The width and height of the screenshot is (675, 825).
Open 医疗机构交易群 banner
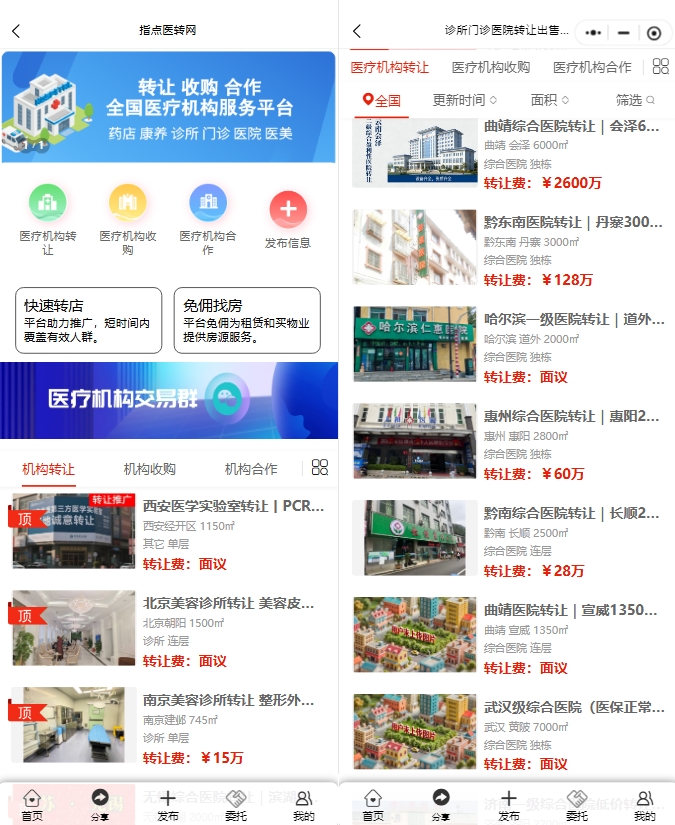pos(169,400)
